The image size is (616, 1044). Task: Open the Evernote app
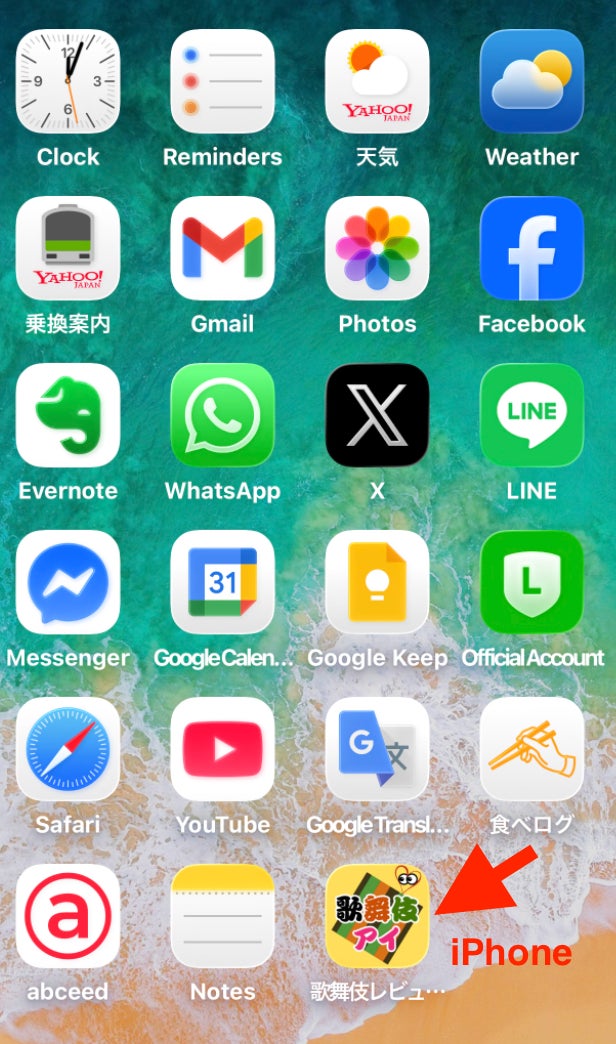click(68, 416)
